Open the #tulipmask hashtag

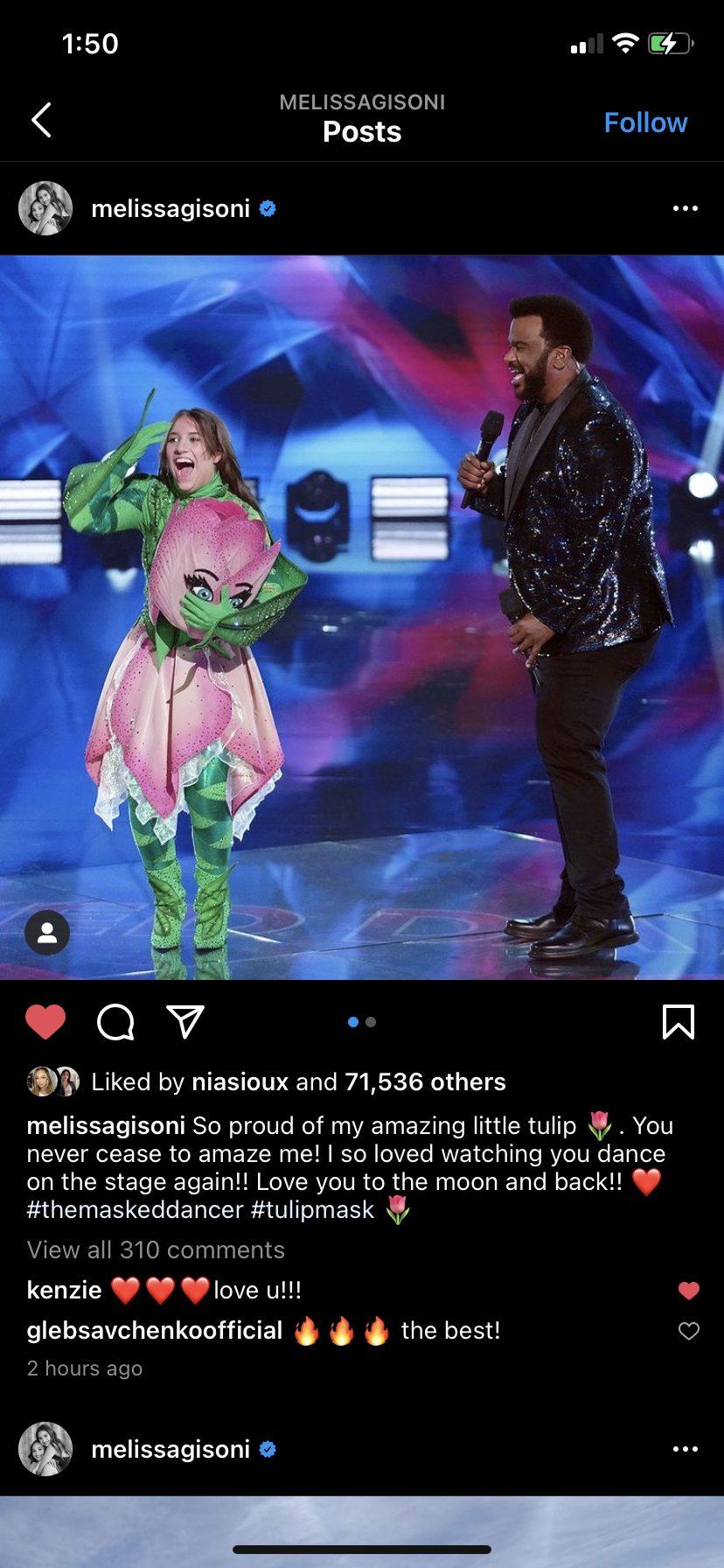(312, 1210)
